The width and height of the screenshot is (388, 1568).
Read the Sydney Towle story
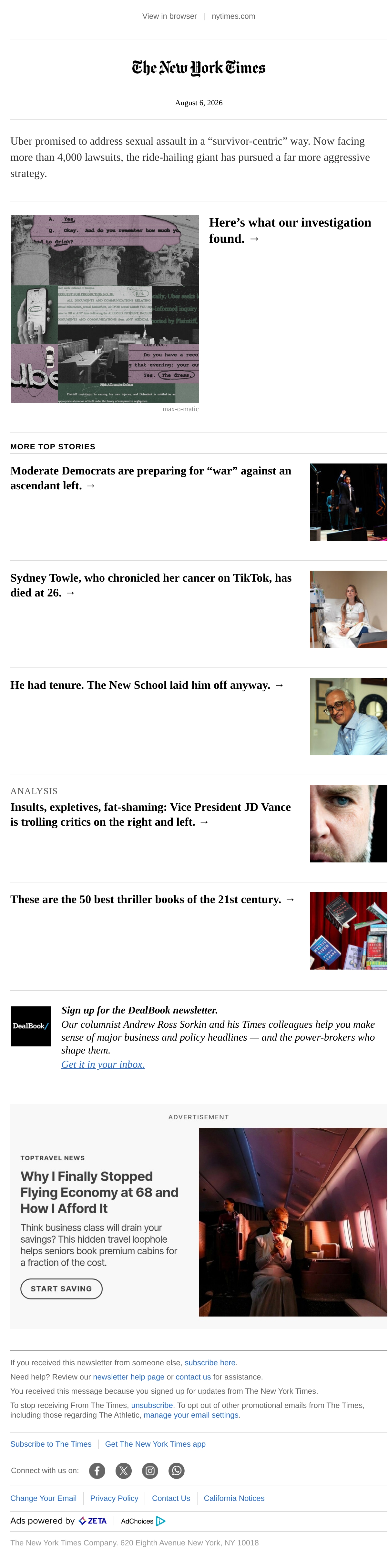[150, 585]
